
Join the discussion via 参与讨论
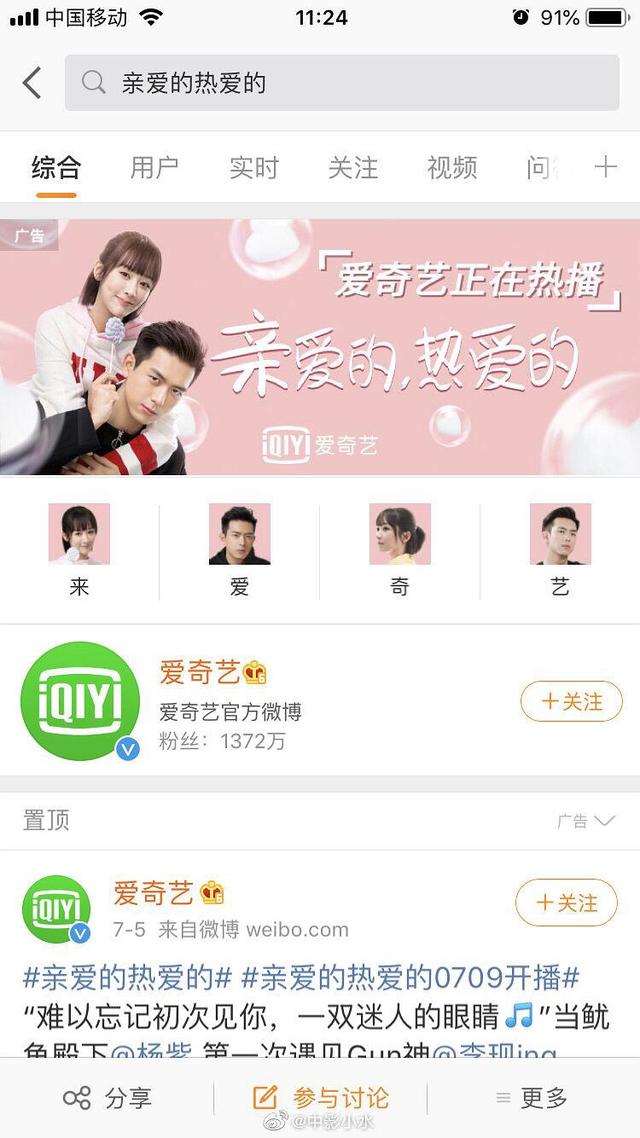[320, 1098]
